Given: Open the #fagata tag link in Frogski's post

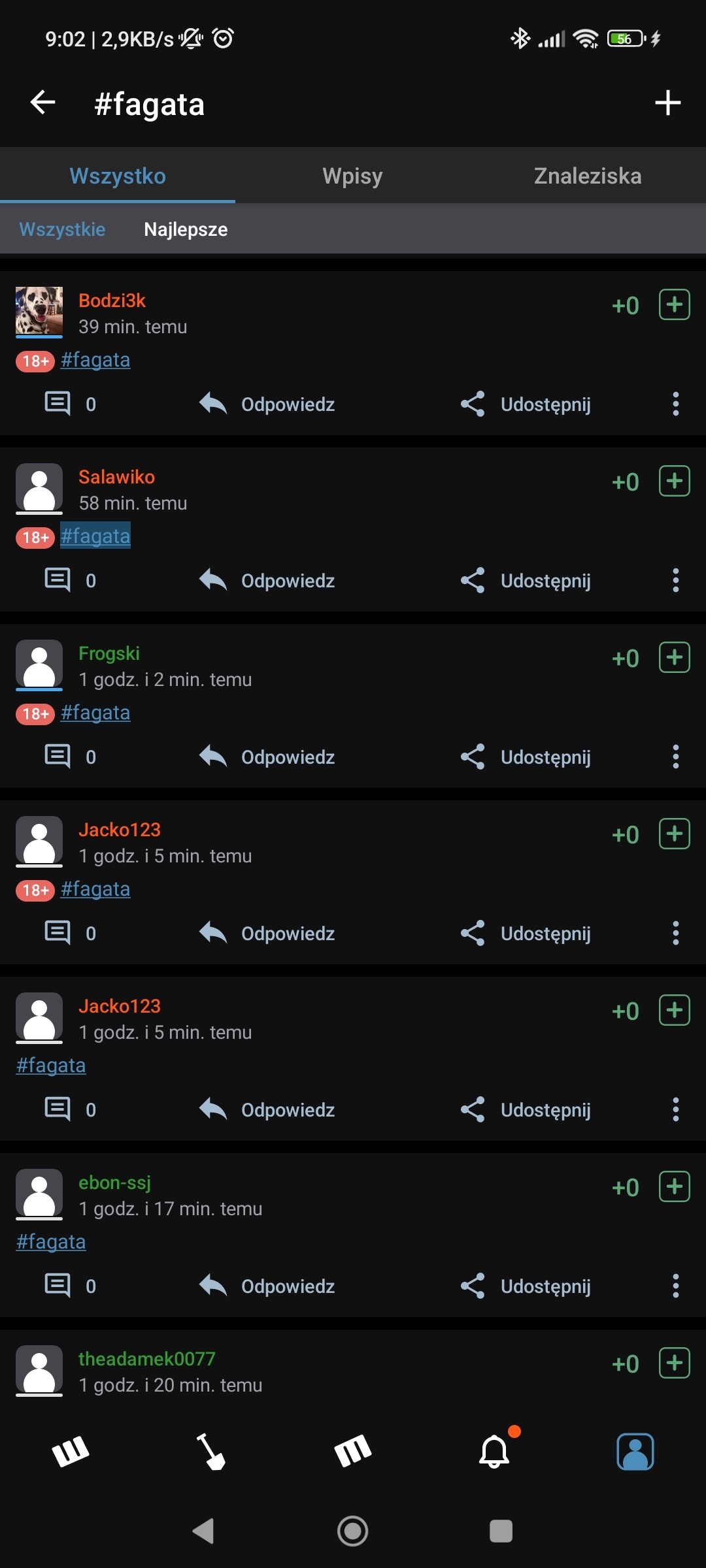Looking at the screenshot, I should (x=95, y=713).
